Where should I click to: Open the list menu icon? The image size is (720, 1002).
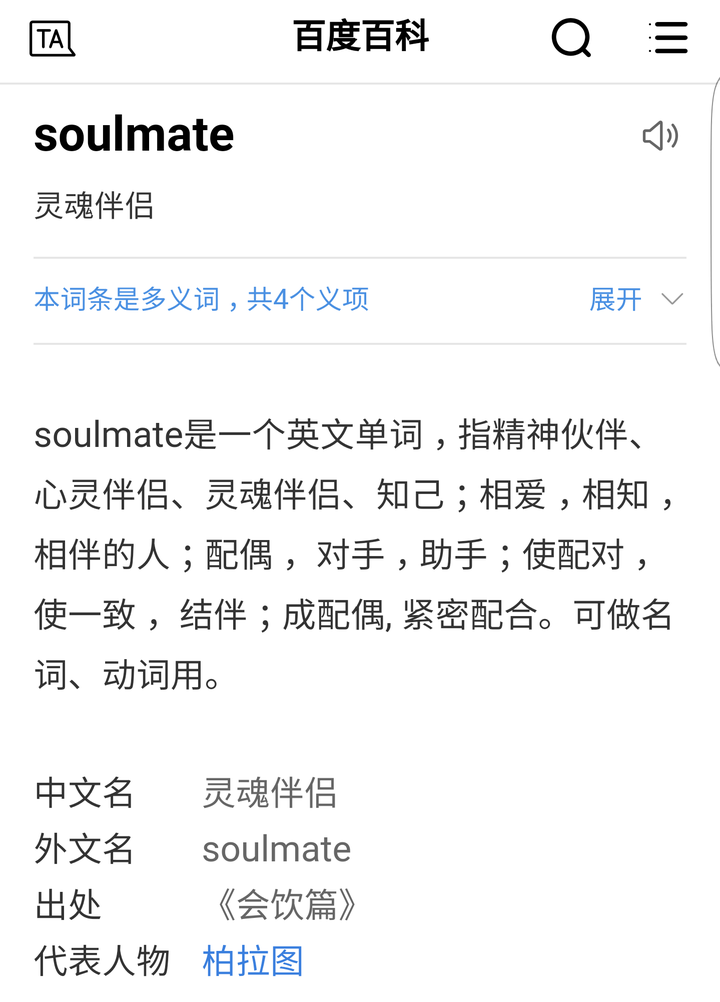tap(667, 39)
